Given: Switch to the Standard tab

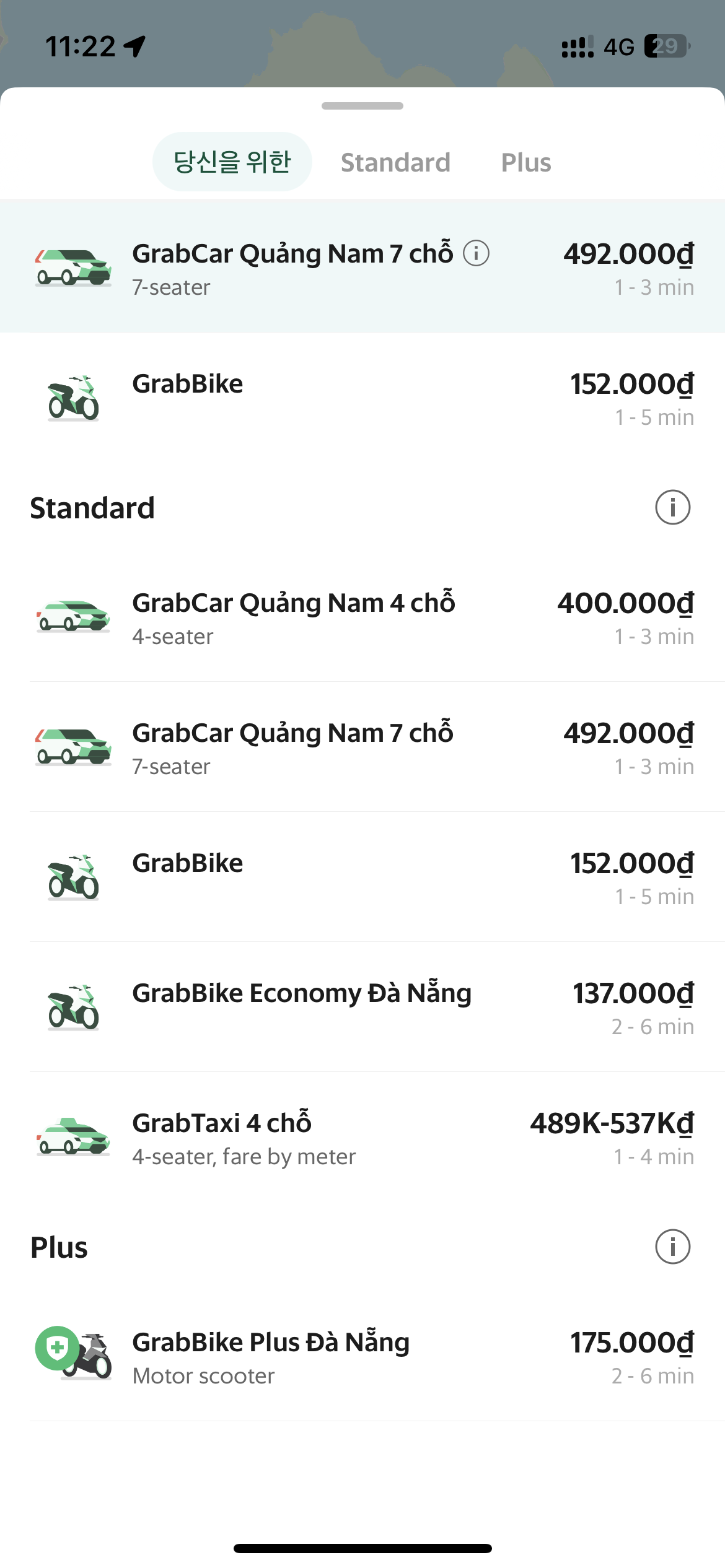Looking at the screenshot, I should (395, 163).
